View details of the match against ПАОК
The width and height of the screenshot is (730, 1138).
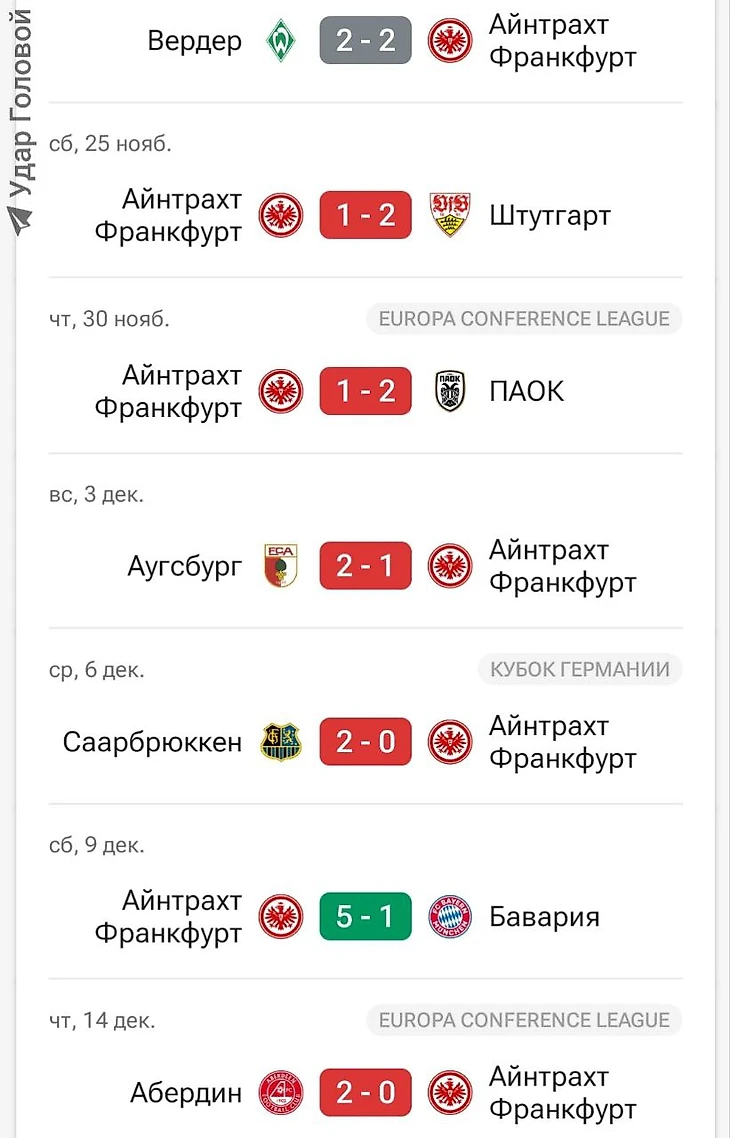365,391
